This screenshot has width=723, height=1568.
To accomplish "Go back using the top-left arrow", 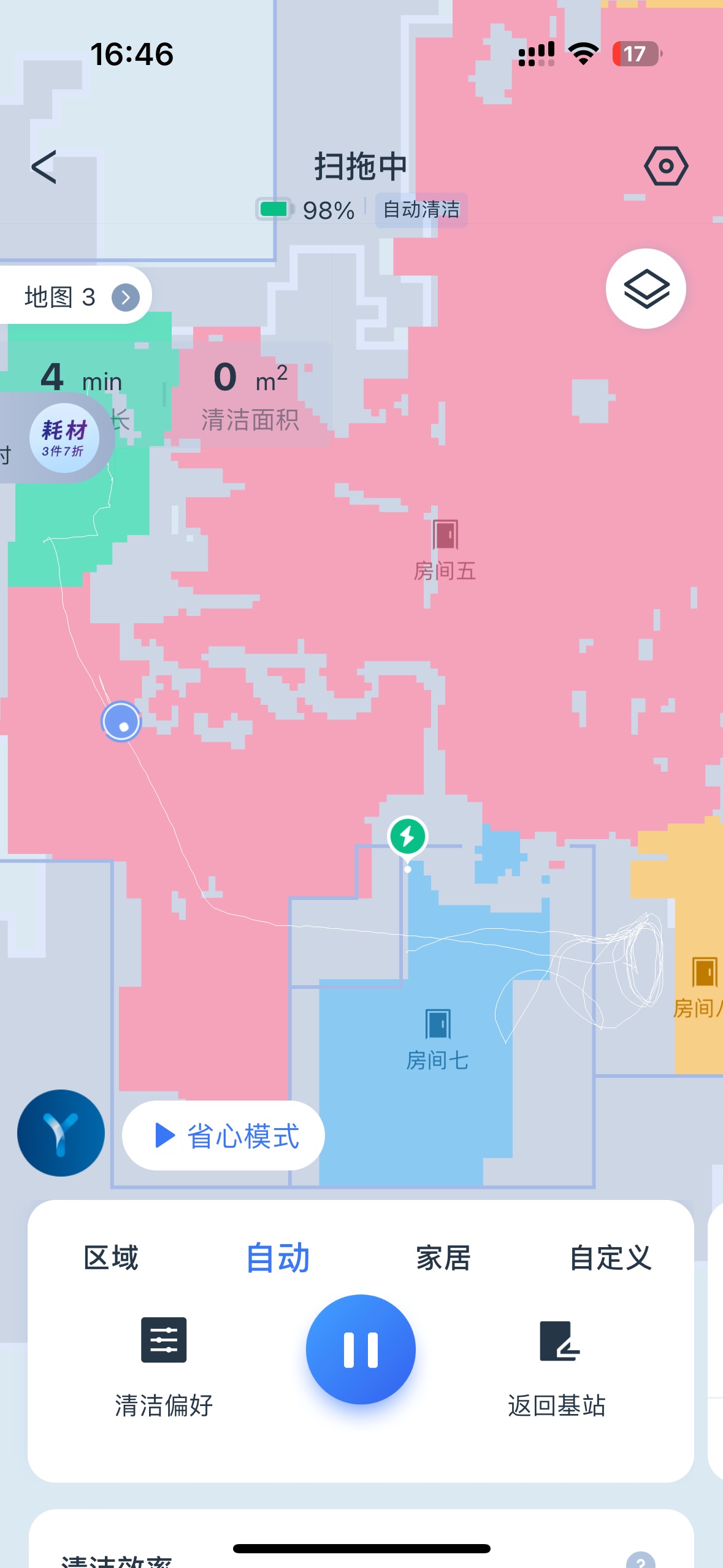I will pyautogui.click(x=44, y=167).
